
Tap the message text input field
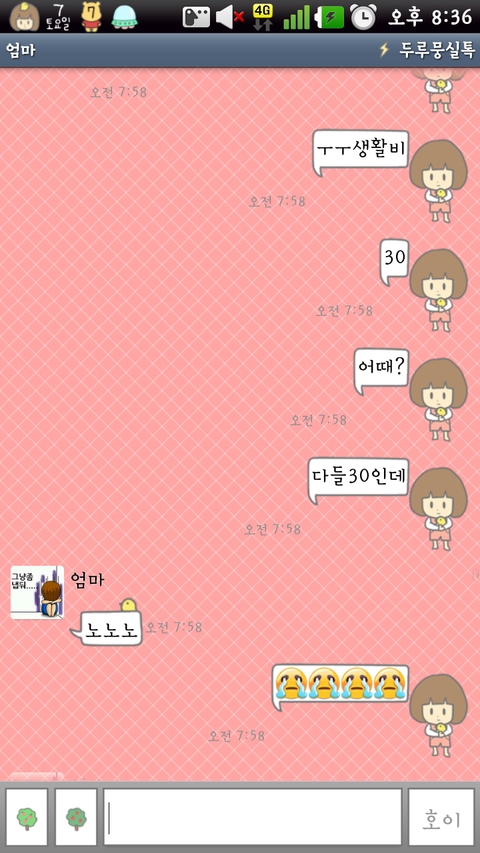tap(253, 817)
